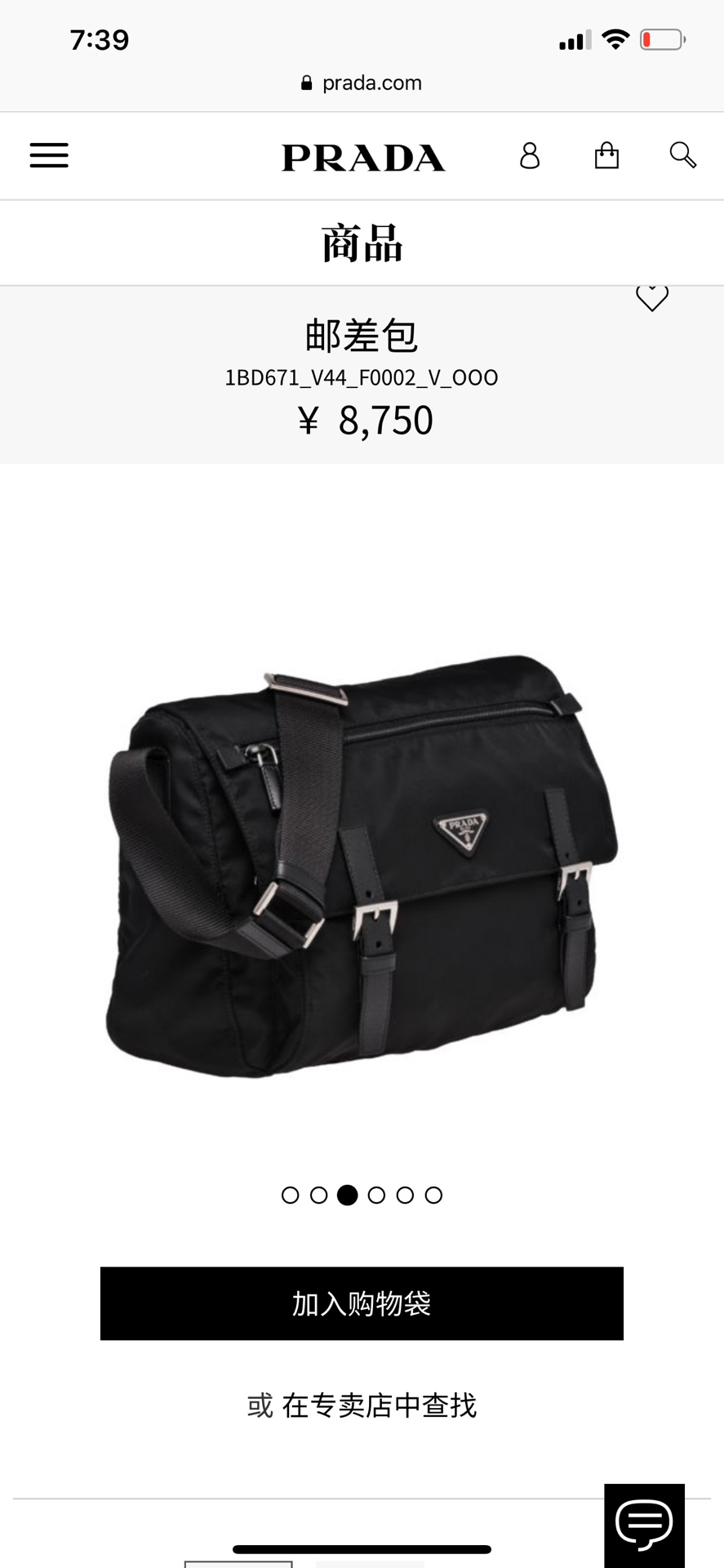Open the live chat bubble

point(644,1524)
